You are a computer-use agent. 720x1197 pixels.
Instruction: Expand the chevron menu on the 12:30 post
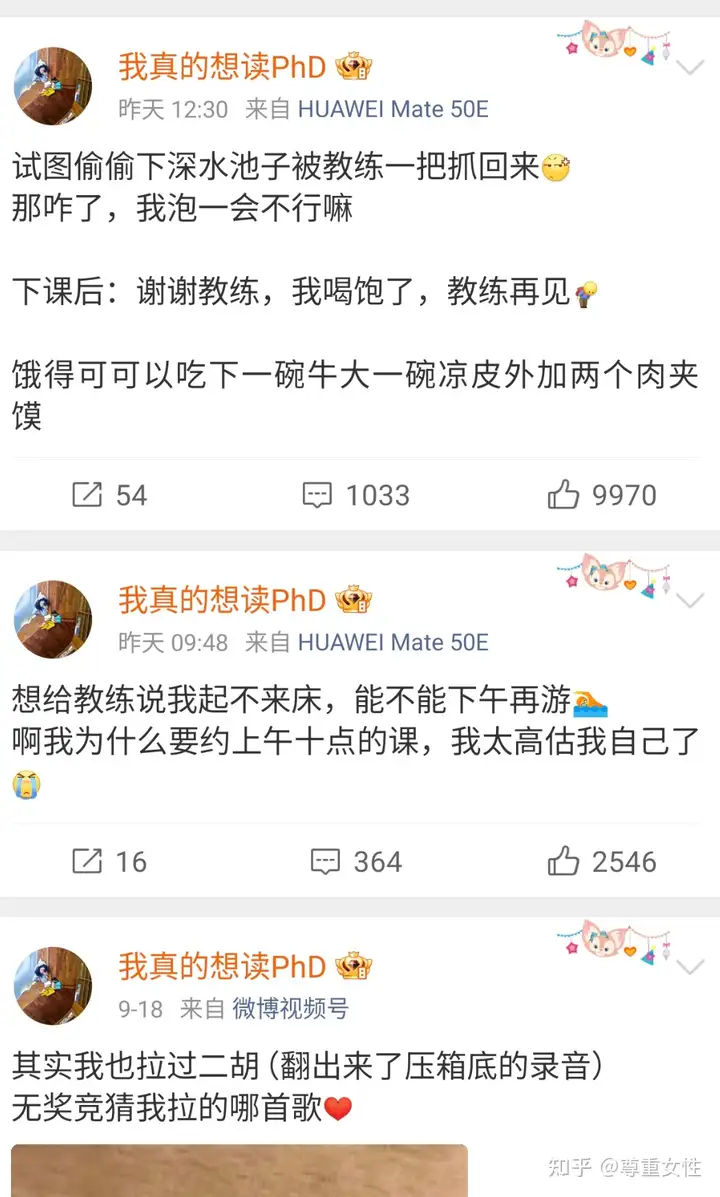pos(691,68)
